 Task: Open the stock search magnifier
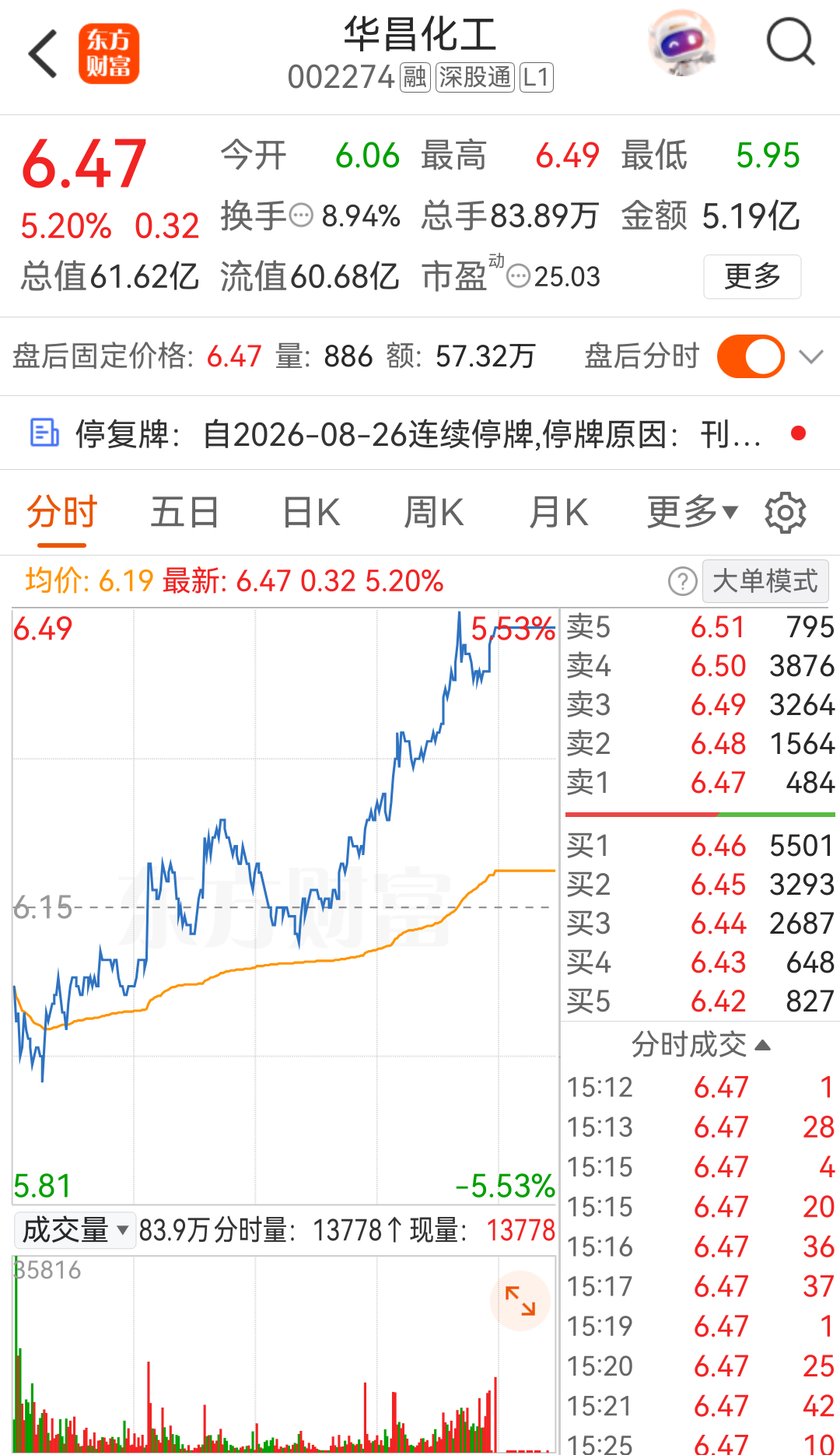pyautogui.click(x=790, y=43)
